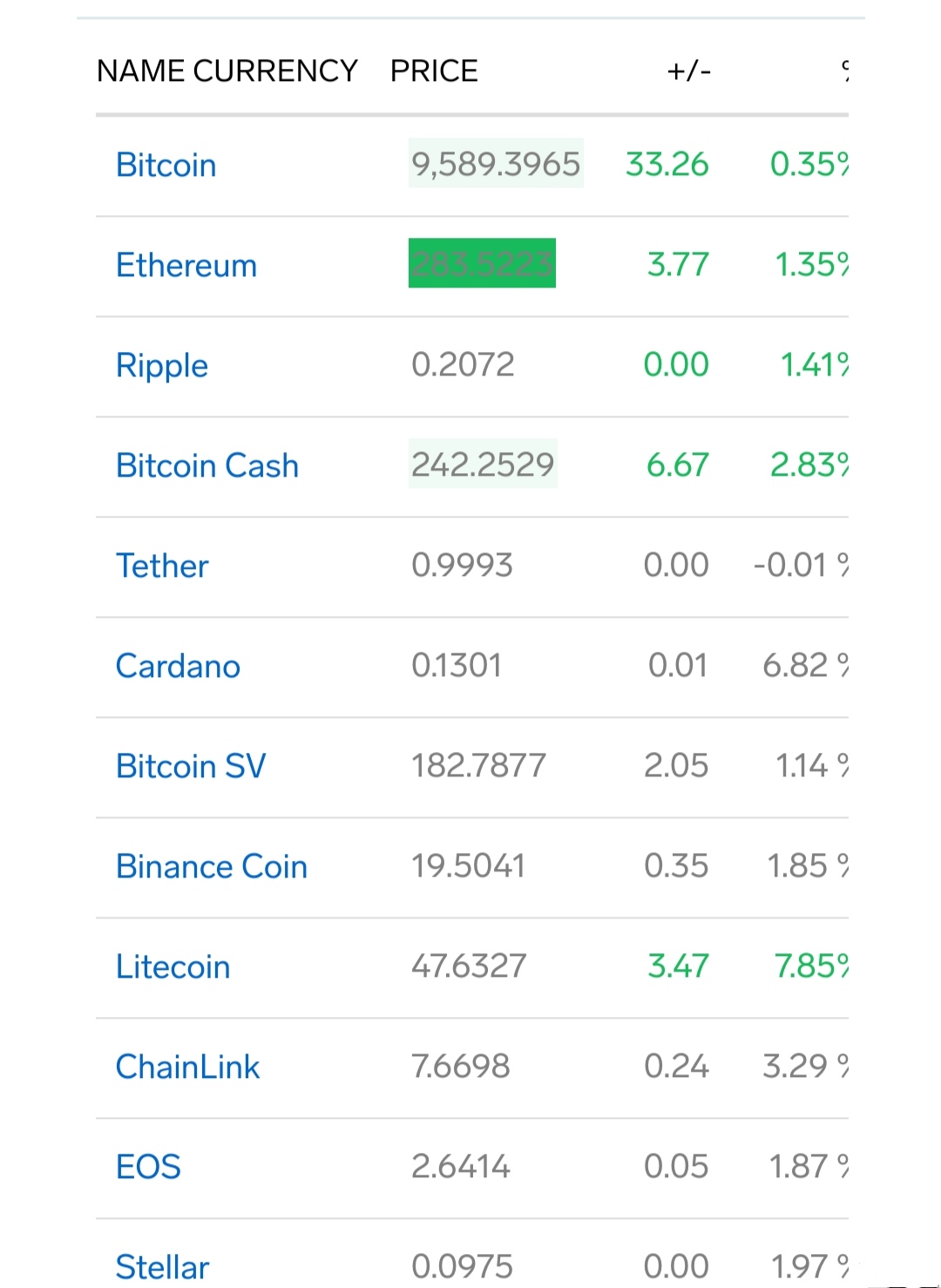Open the Bitcoin SV link
Viewport: 941px width, 1288px height.
[x=191, y=766]
